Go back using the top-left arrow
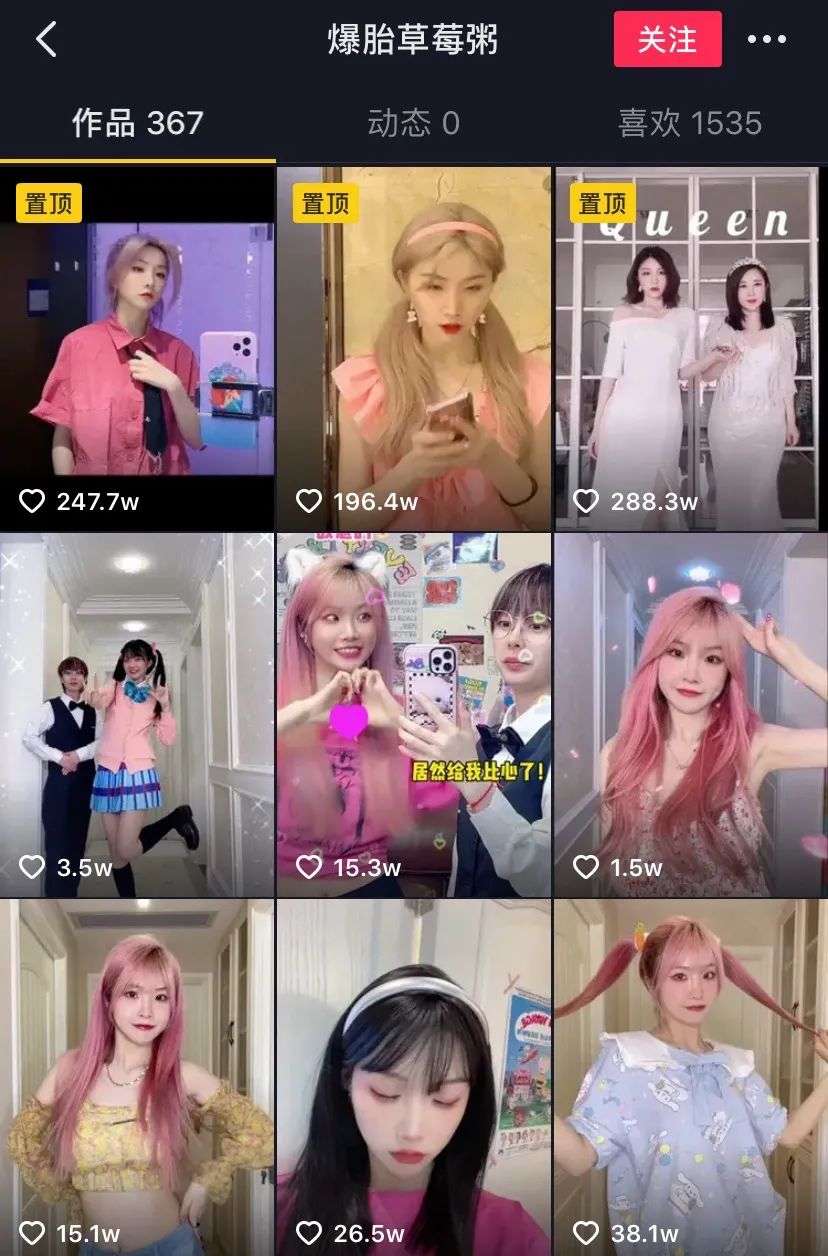The image size is (828, 1256). [47, 39]
